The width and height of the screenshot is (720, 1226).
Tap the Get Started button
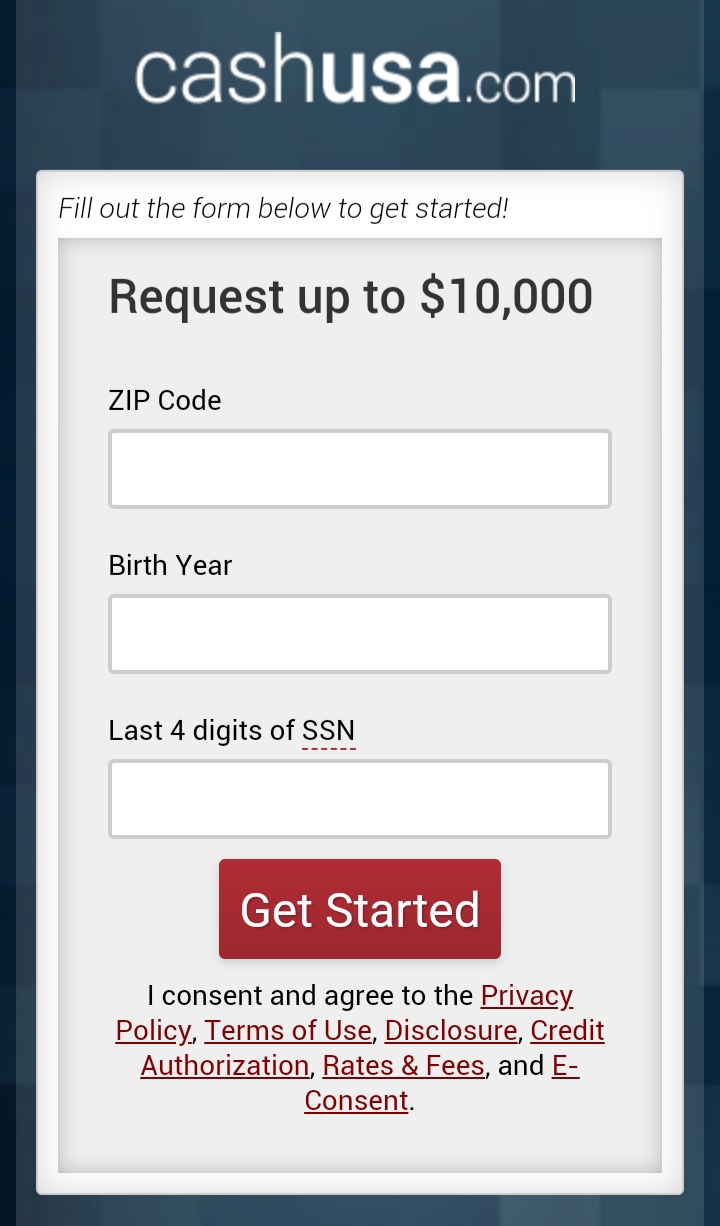pos(359,909)
